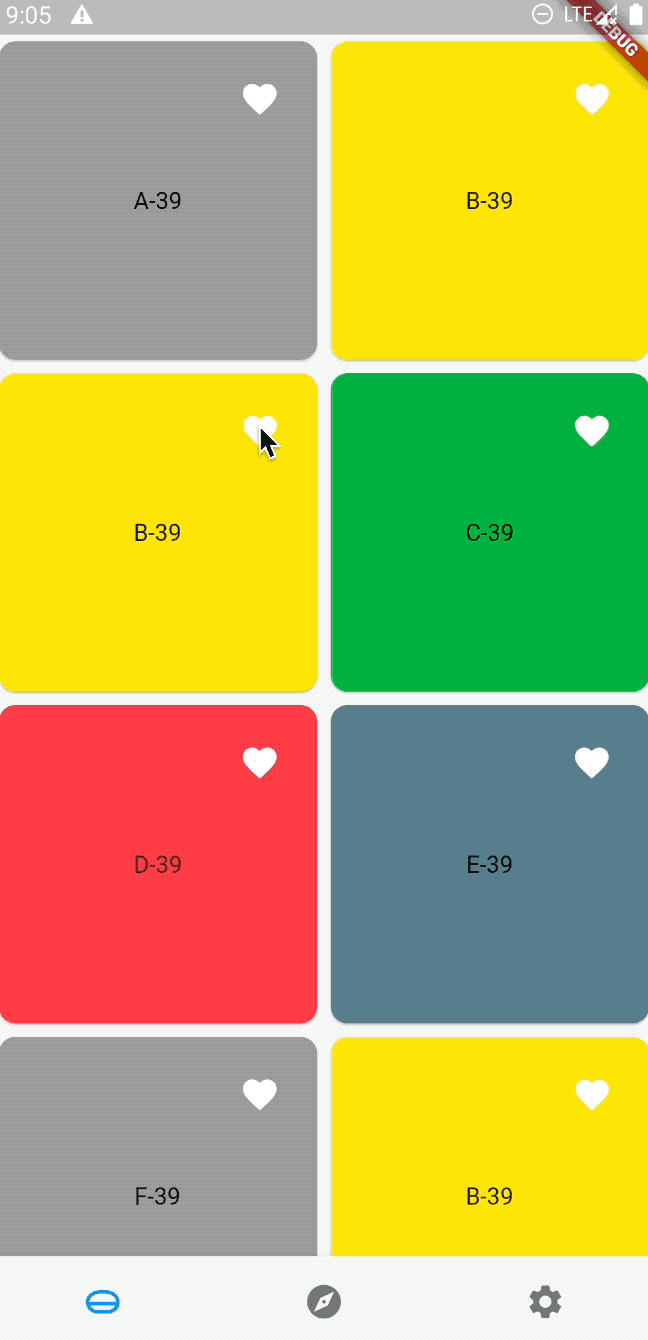648x1340 pixels.
Task: Select the first blue bottom navigation tab
Action: 103,1302
